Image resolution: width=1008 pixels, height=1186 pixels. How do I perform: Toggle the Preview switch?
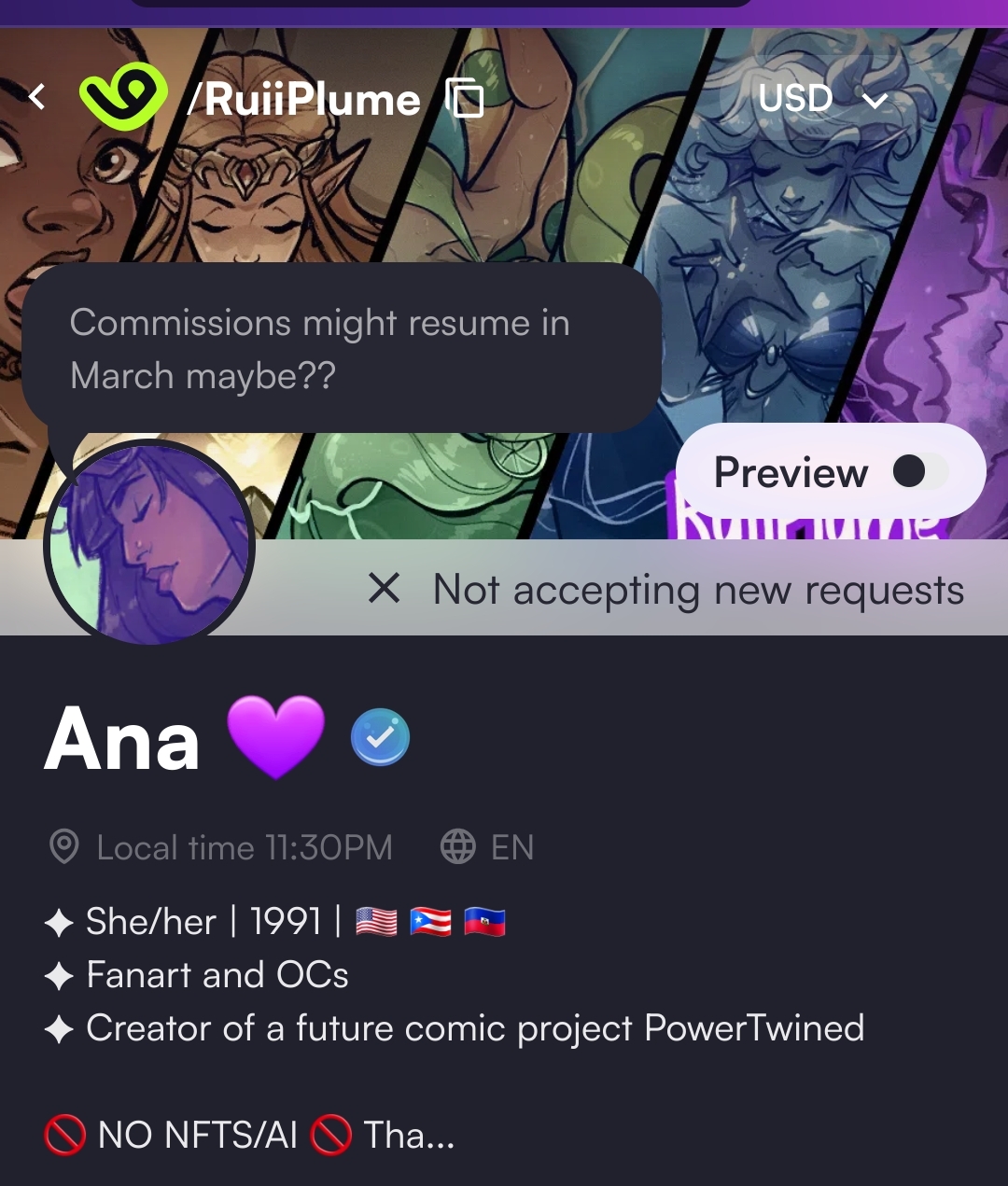coord(918,471)
